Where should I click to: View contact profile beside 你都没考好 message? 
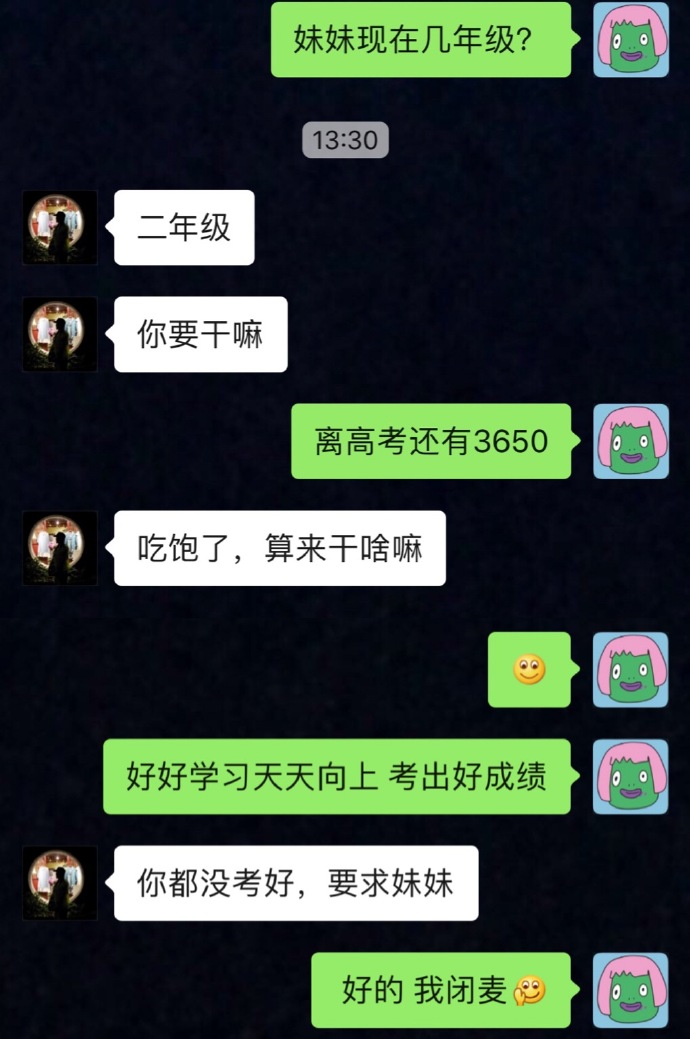tap(60, 883)
